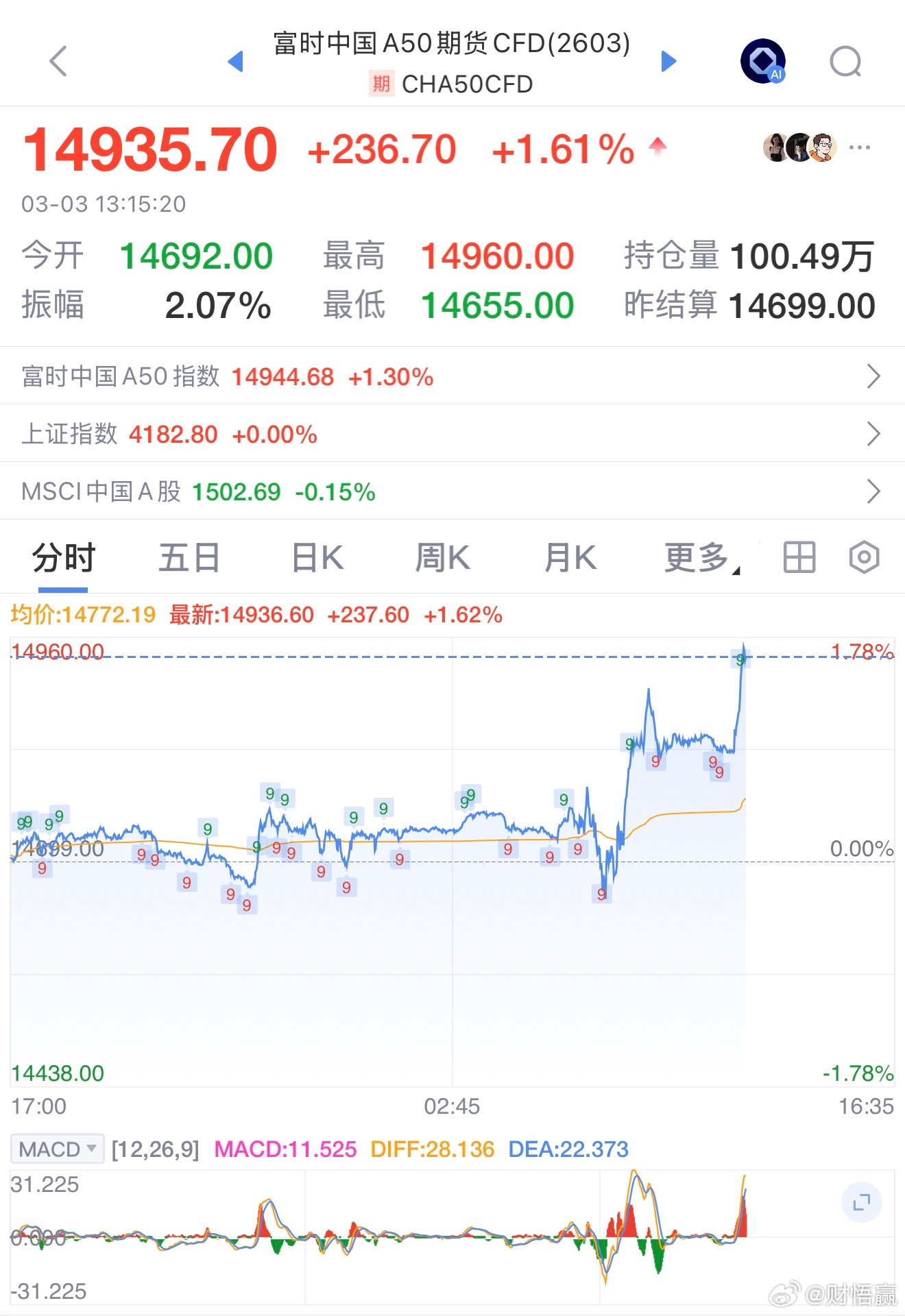Open the MSCI中国A股 detail page

click(x=873, y=491)
